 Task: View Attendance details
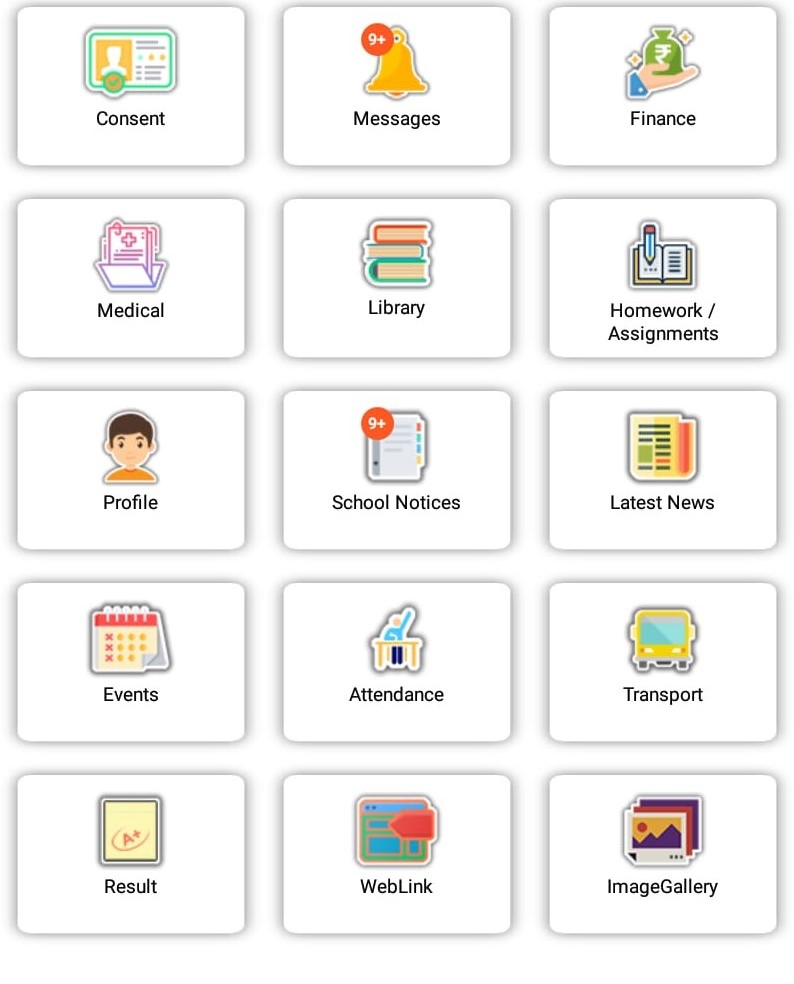[x=397, y=662]
